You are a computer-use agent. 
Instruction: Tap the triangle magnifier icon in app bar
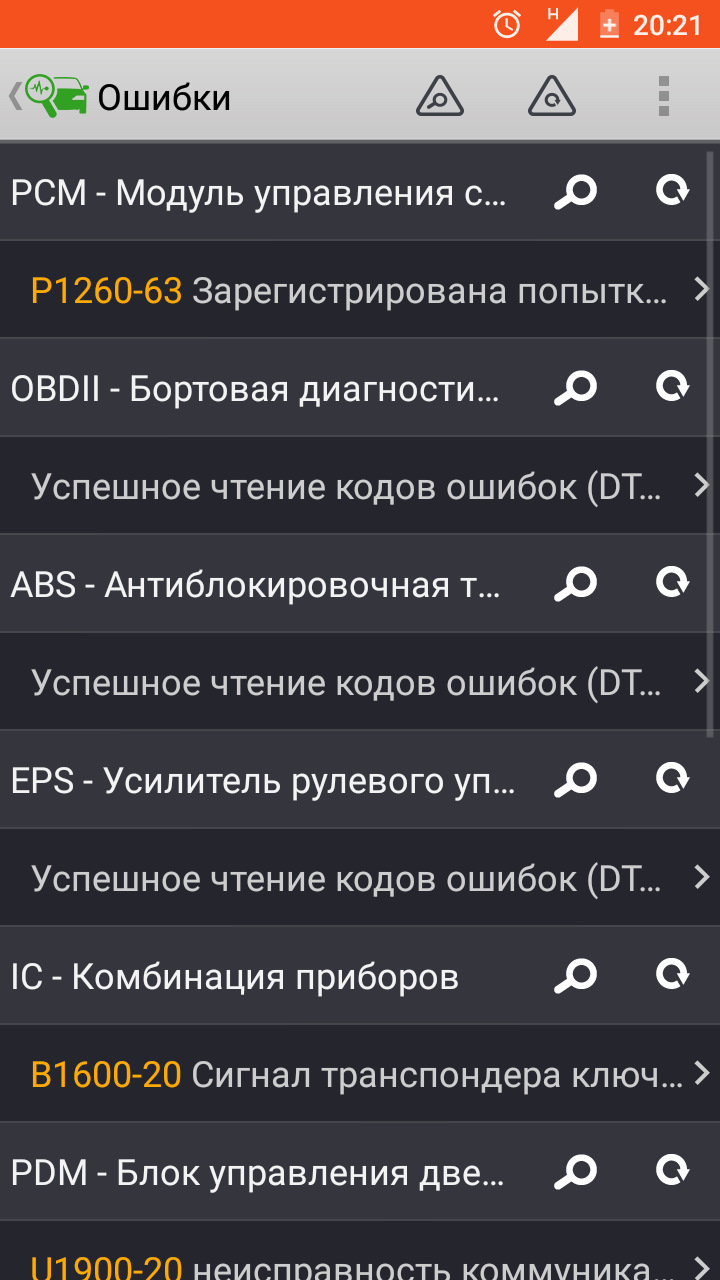click(439, 96)
